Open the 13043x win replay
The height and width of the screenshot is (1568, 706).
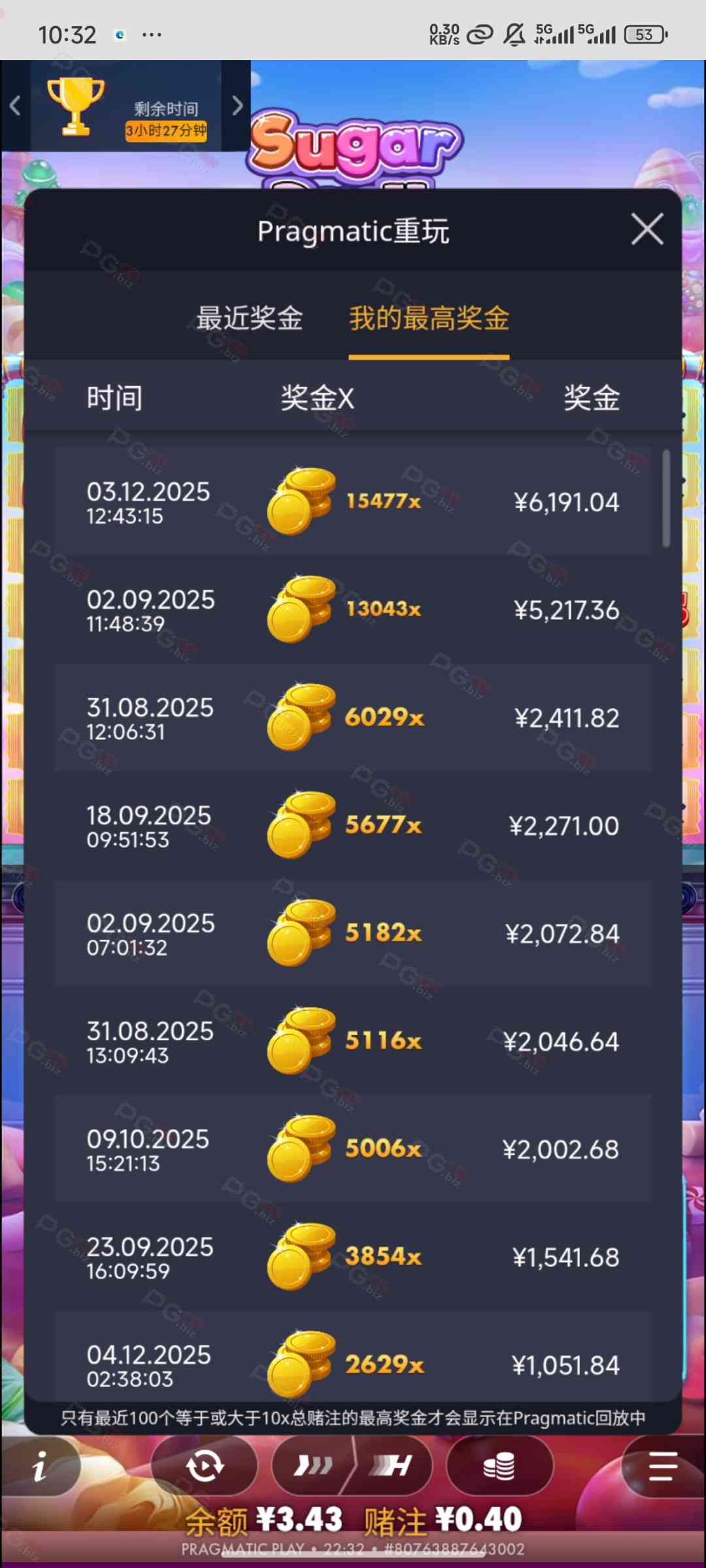point(353,610)
